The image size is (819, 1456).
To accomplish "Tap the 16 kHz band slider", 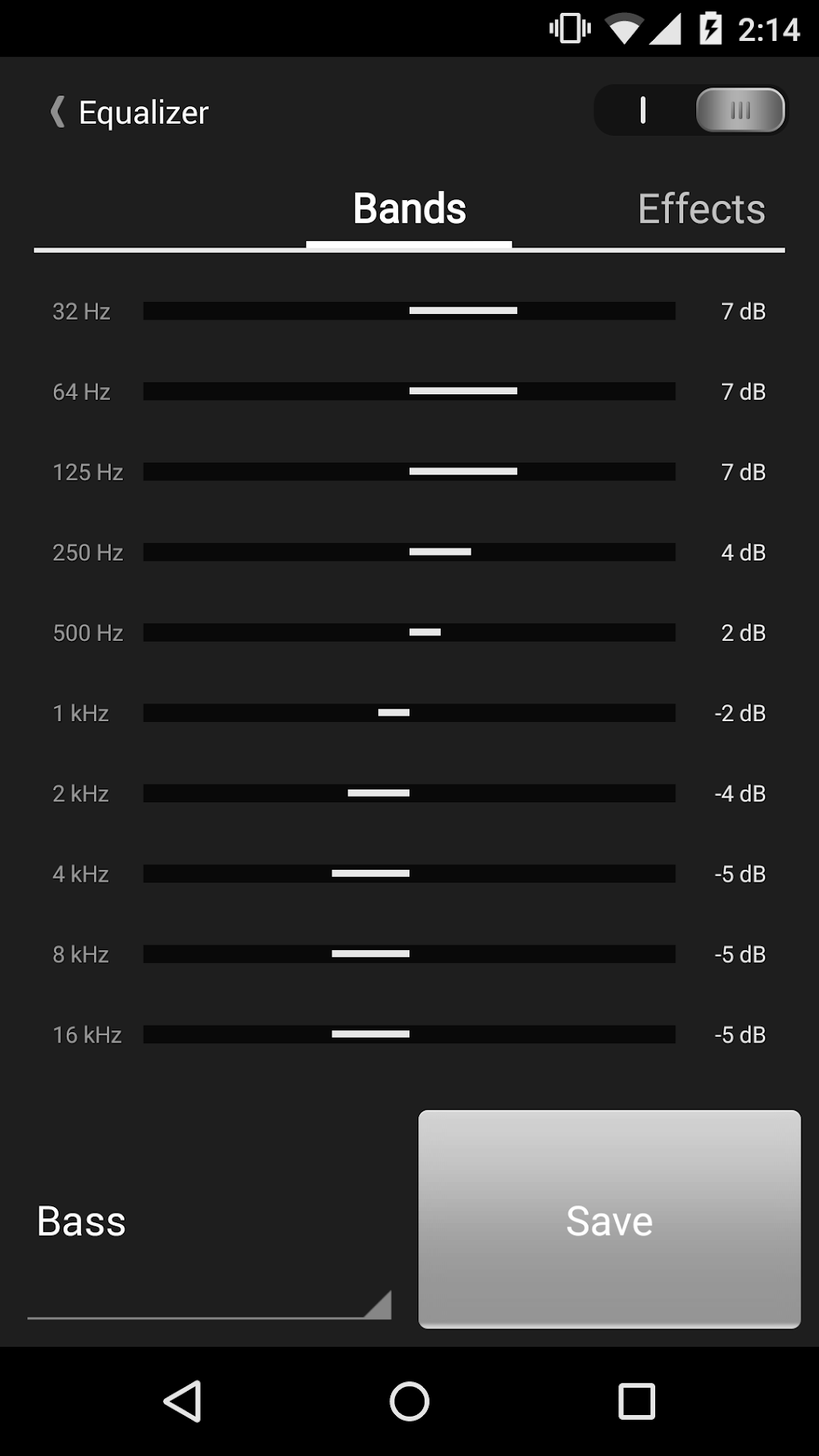I will [409, 1034].
